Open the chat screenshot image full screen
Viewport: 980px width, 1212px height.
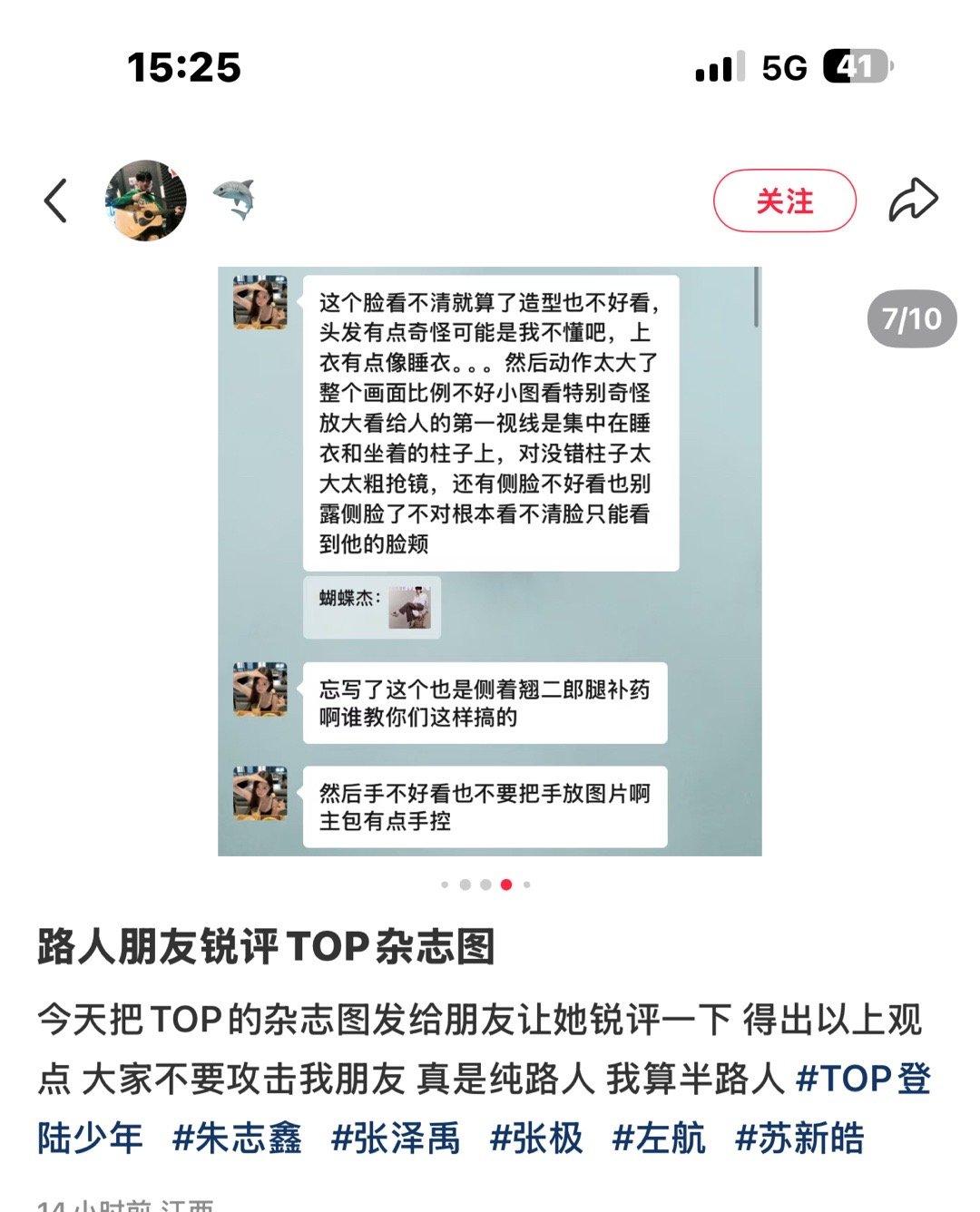(489, 561)
